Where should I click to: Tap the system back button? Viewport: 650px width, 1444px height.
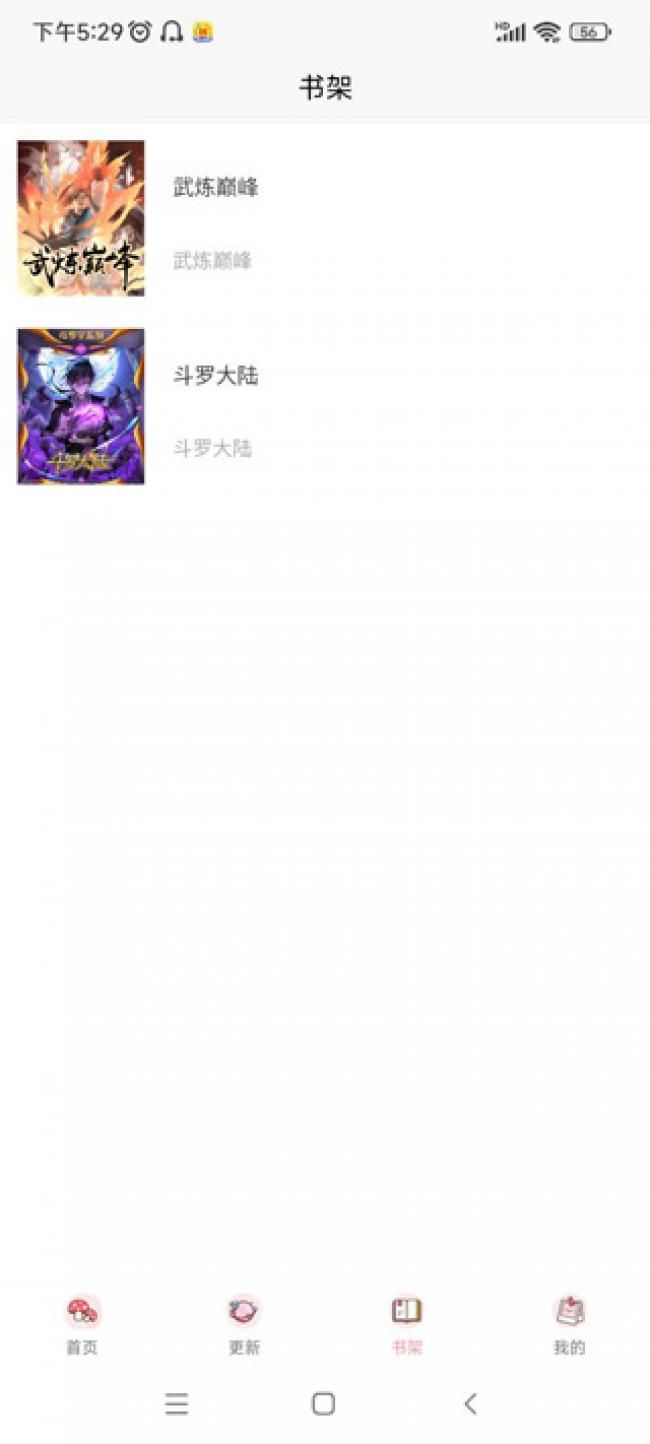coord(470,1404)
